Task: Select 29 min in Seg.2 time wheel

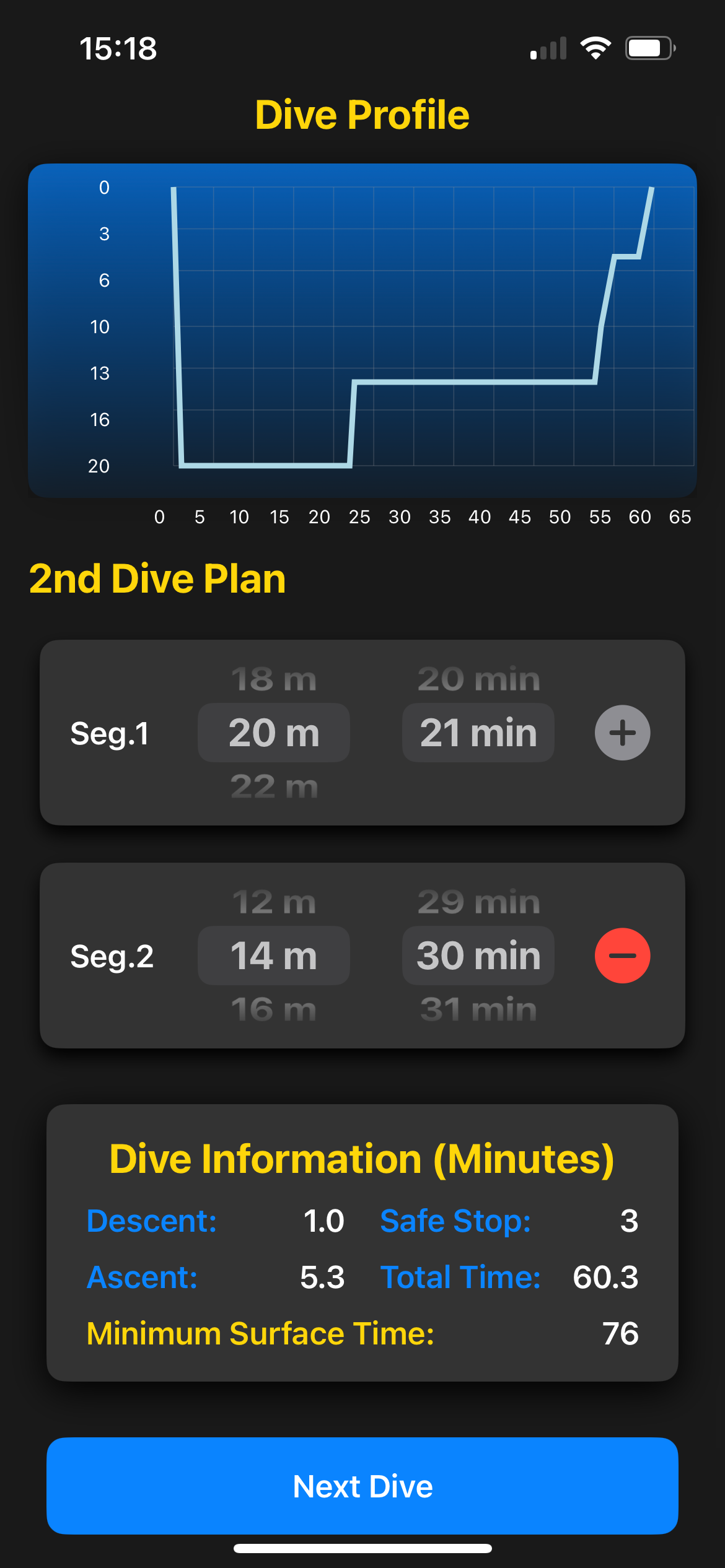Action: 478,902
